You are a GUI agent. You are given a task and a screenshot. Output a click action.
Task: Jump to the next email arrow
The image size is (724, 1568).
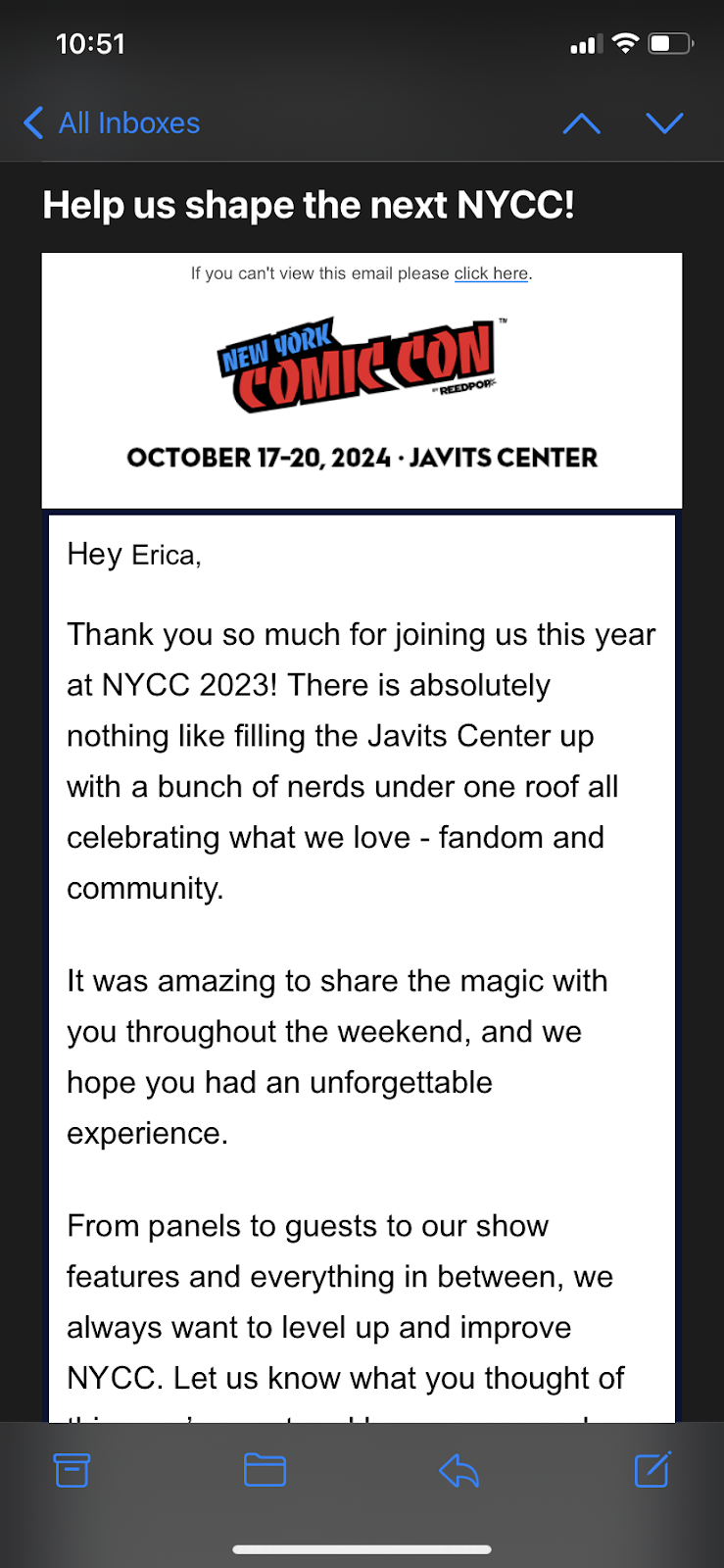(664, 123)
